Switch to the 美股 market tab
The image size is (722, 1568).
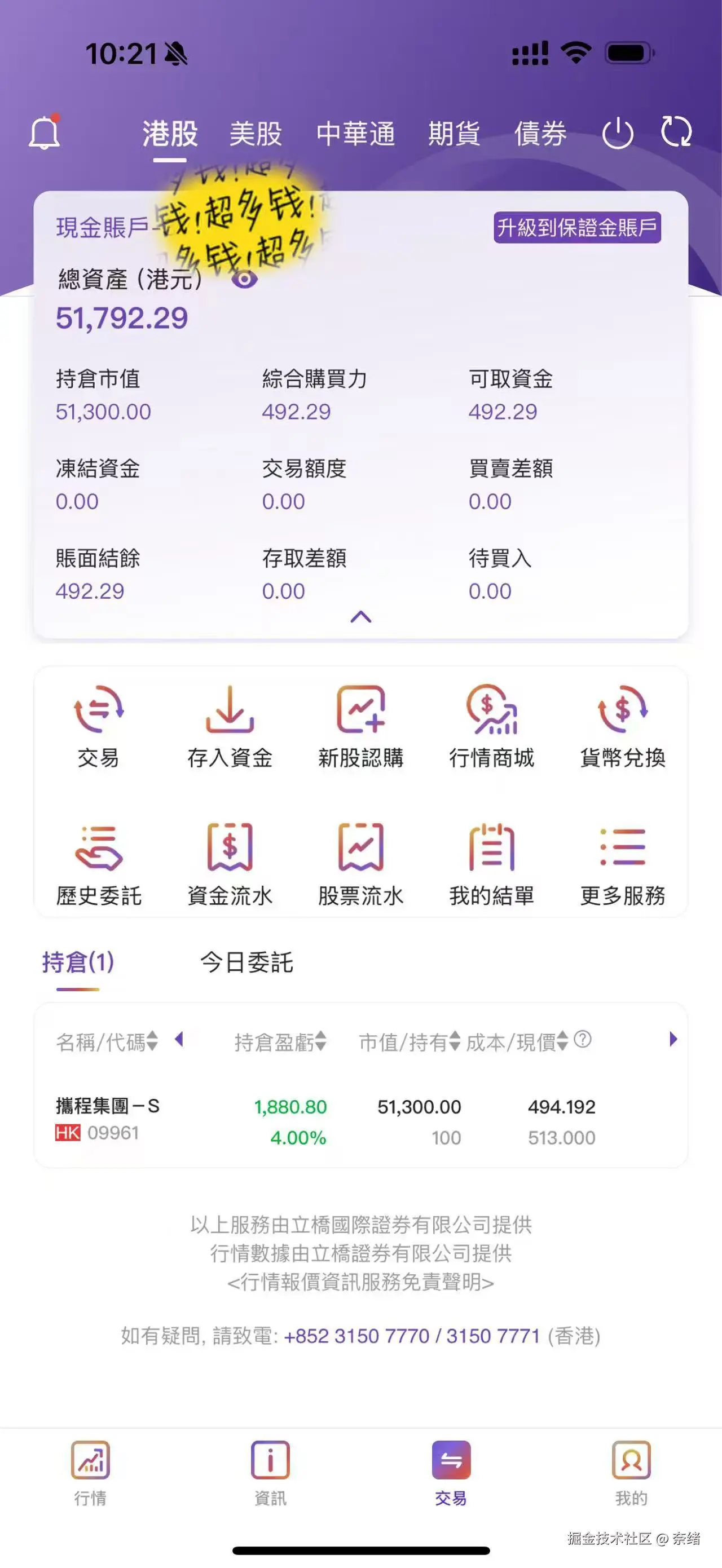(256, 133)
